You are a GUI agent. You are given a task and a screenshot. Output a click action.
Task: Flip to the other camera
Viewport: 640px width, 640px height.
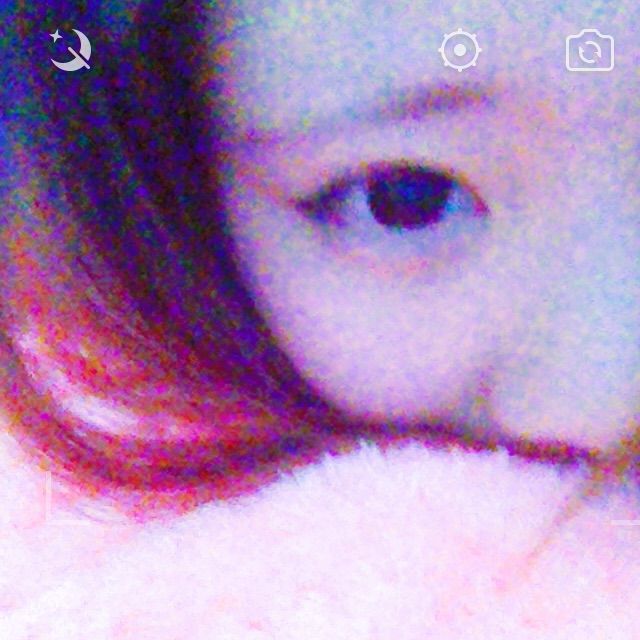(x=590, y=50)
